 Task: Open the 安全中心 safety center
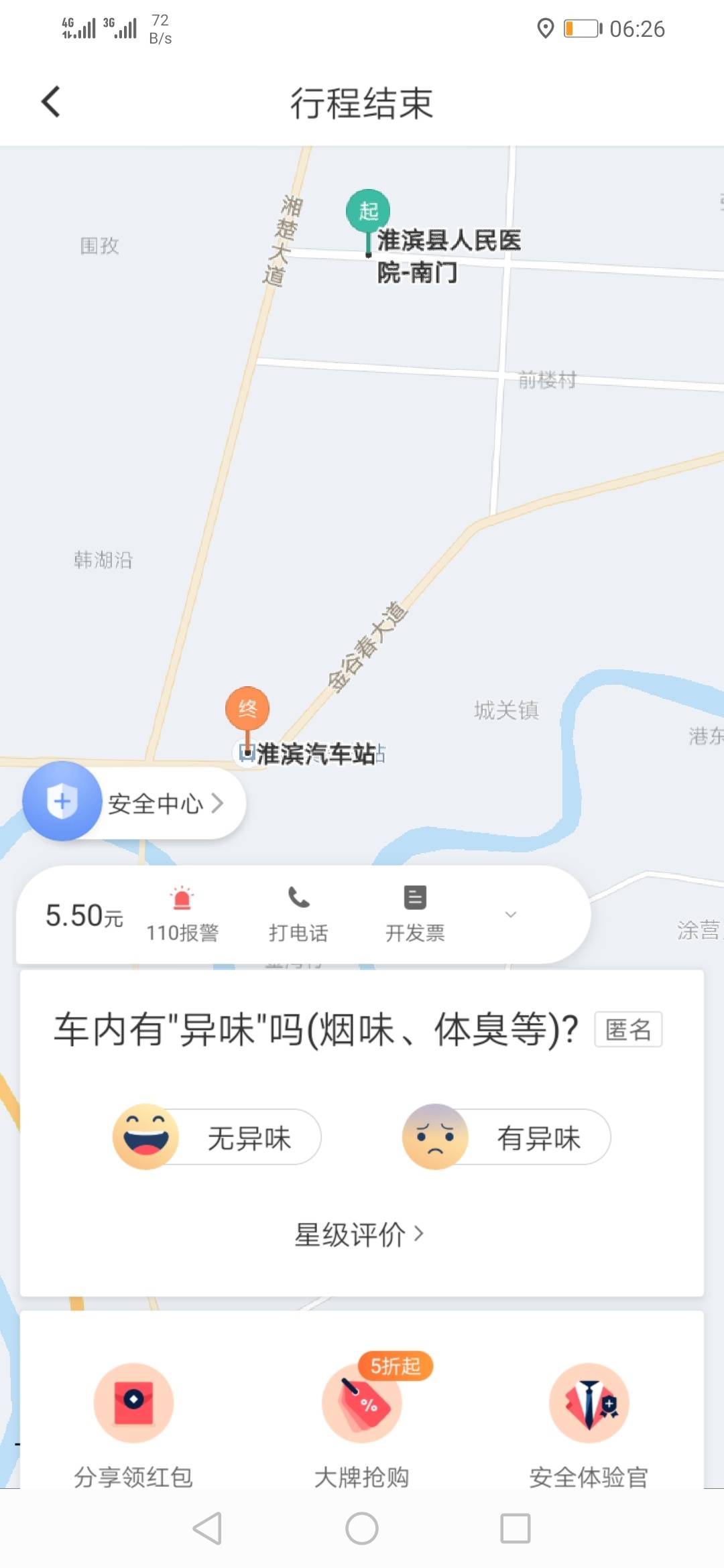pos(134,802)
